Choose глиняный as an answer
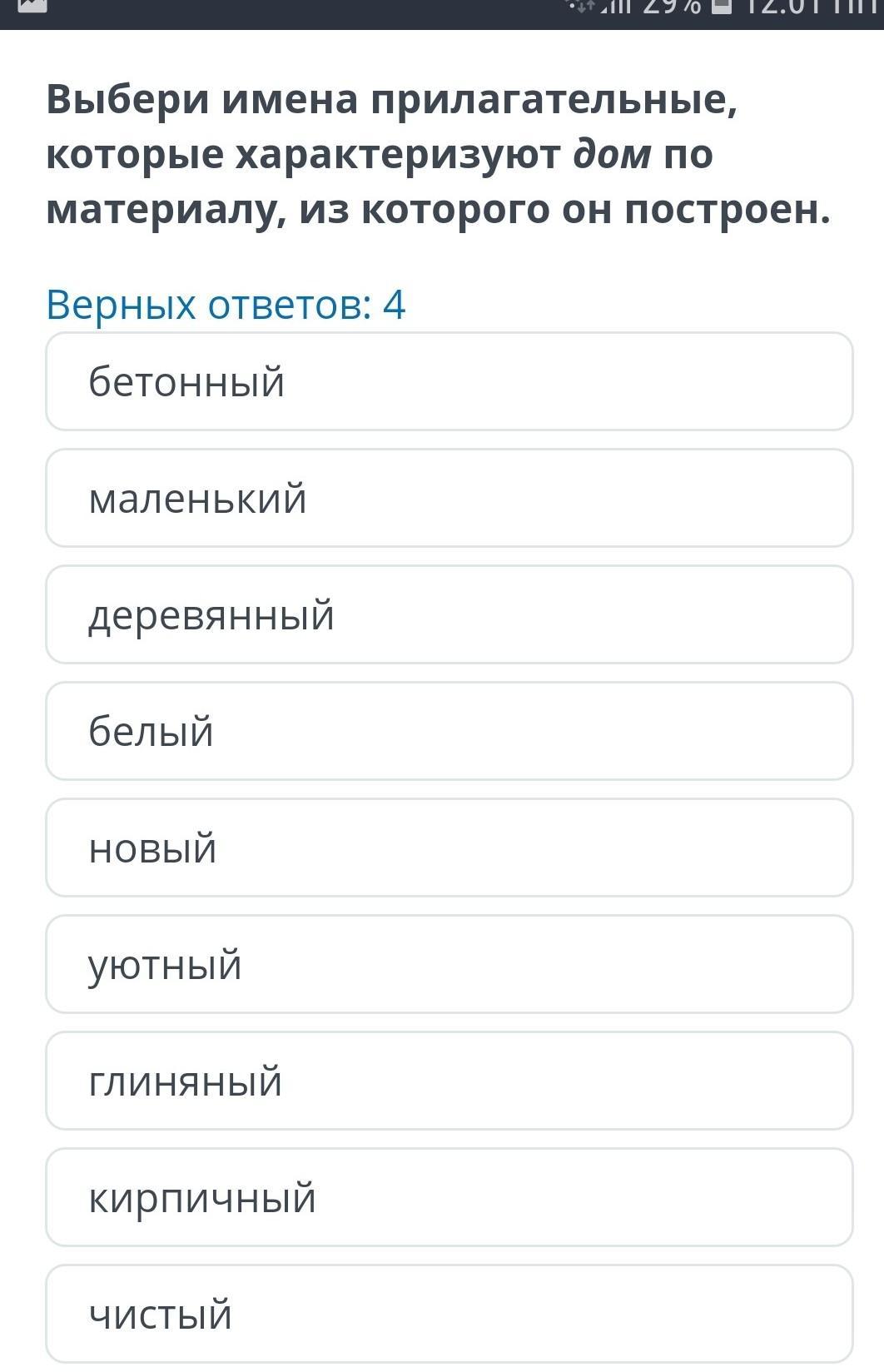Viewport: 884px width, 1372px height. pyautogui.click(x=449, y=1081)
